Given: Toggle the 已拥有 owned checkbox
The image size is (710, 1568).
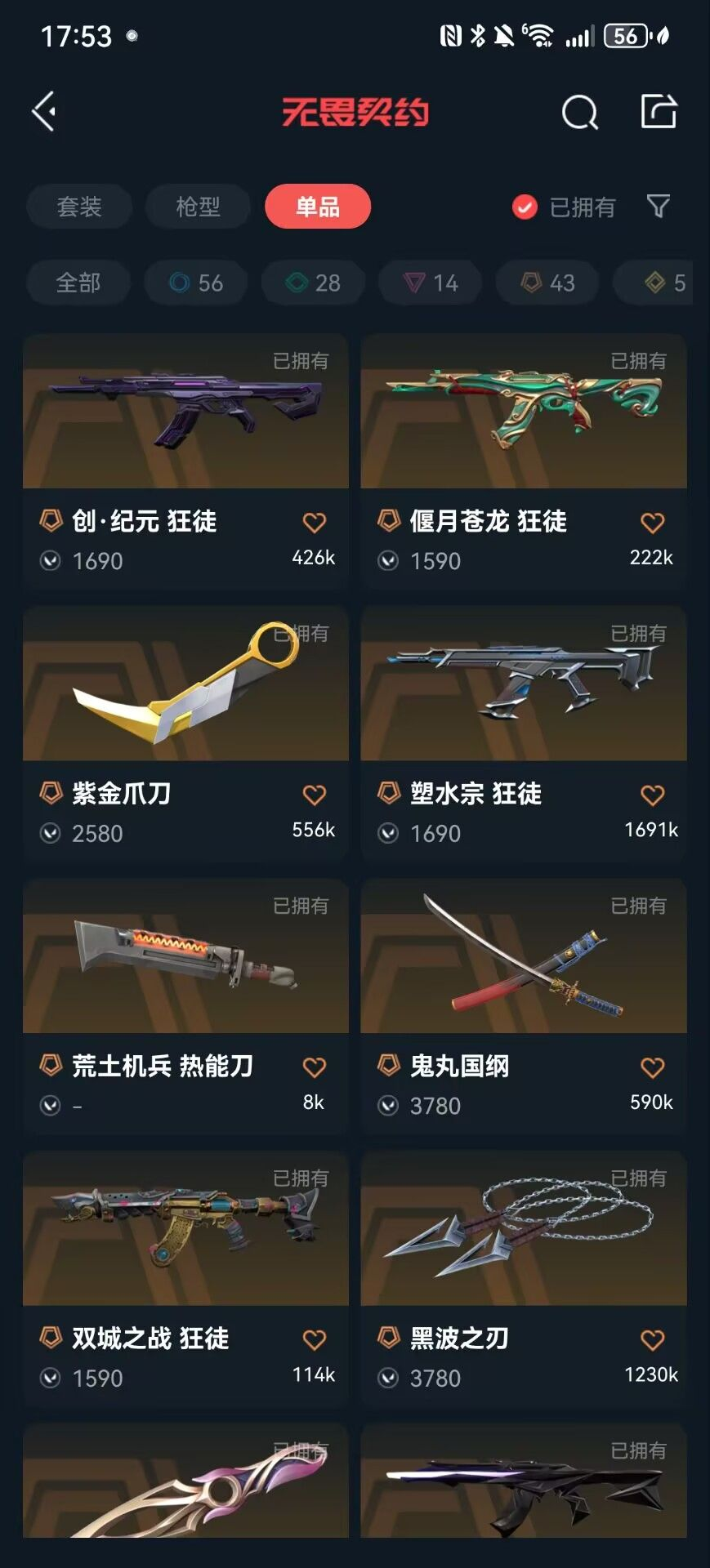Looking at the screenshot, I should pyautogui.click(x=525, y=207).
